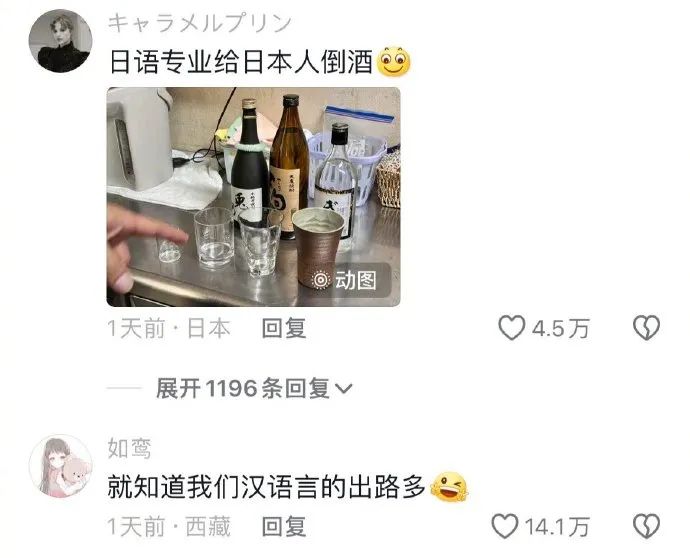Dislike キャラメルプリン's comment
The image size is (690, 558).
[647, 328]
